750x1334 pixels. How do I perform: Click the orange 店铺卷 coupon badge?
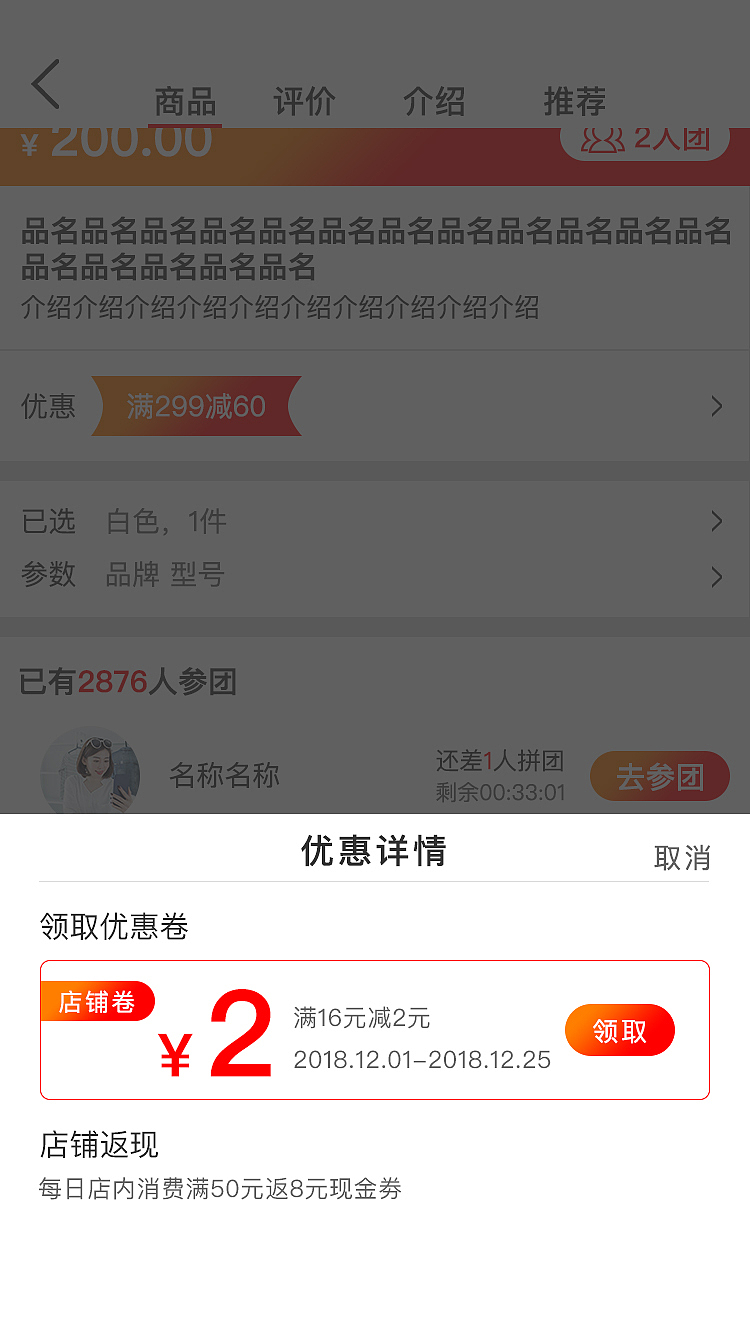97,1003
